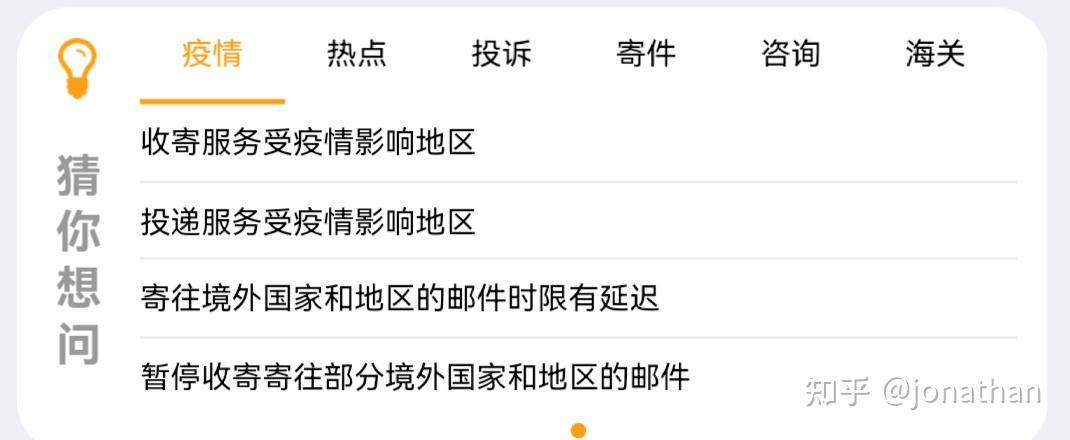Open 投递服务受疫情影响地区 question

(x=308, y=221)
